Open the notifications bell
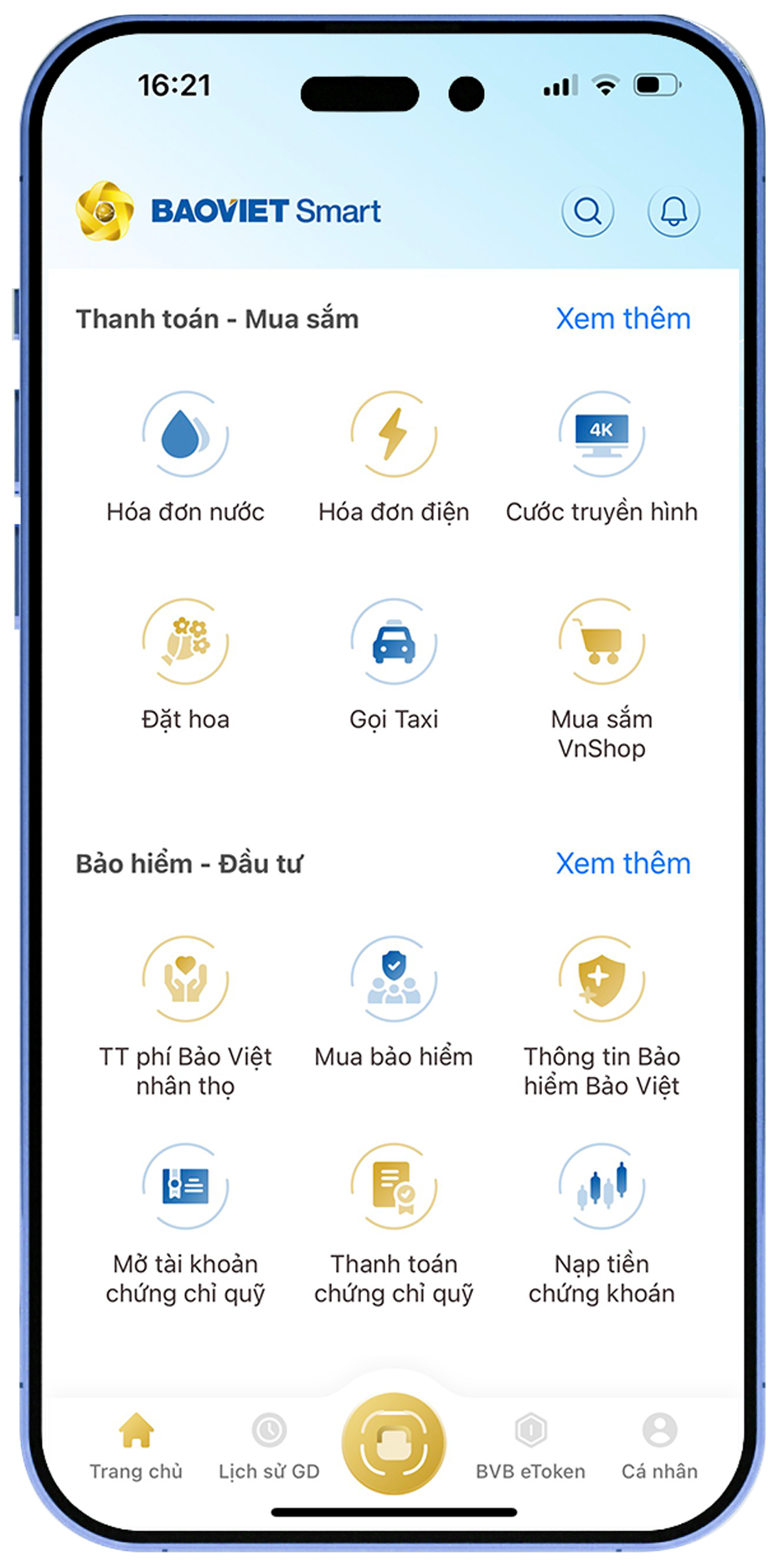This screenshot has width=784, height=1566. pyautogui.click(x=673, y=211)
